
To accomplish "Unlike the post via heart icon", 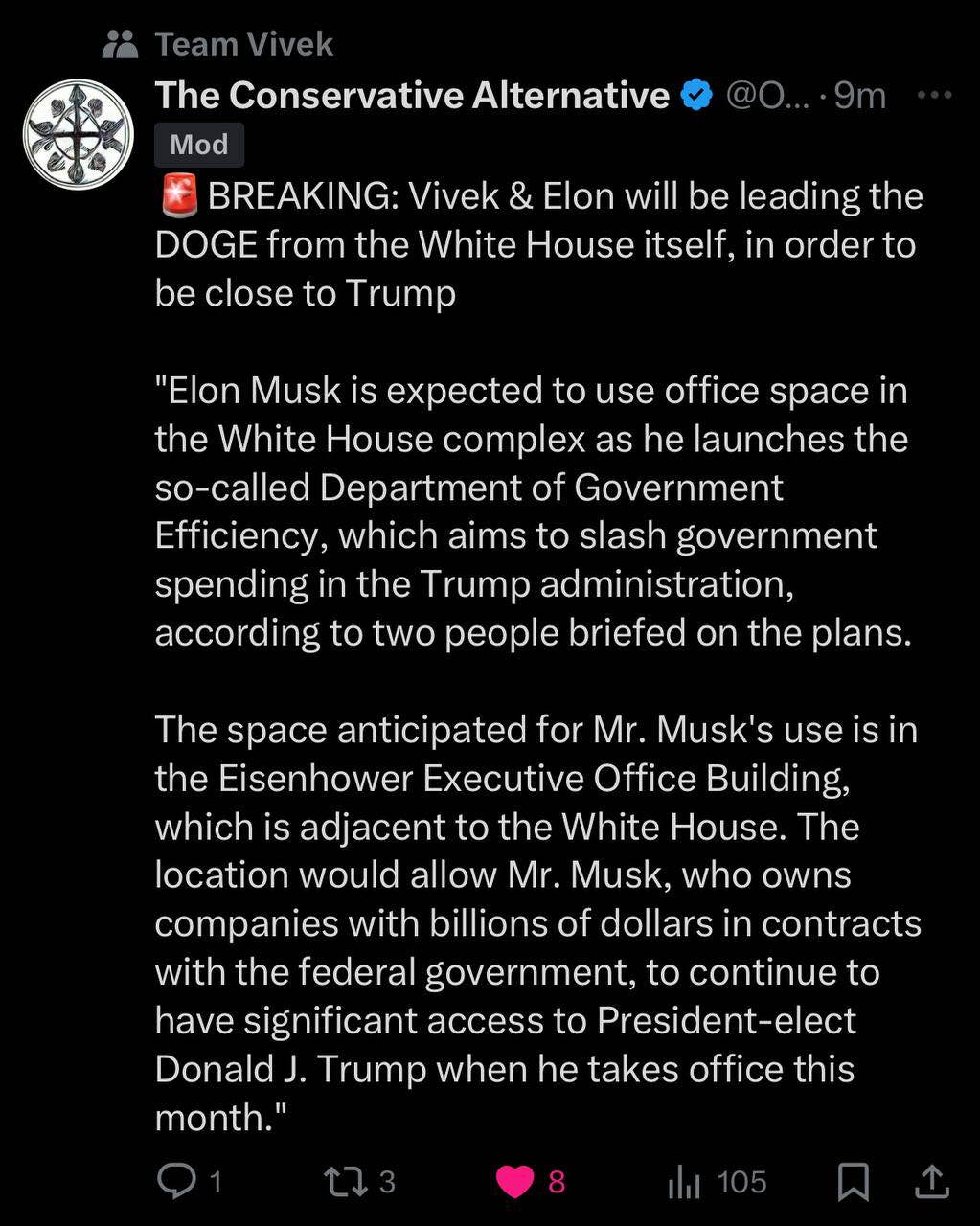I will (515, 1181).
